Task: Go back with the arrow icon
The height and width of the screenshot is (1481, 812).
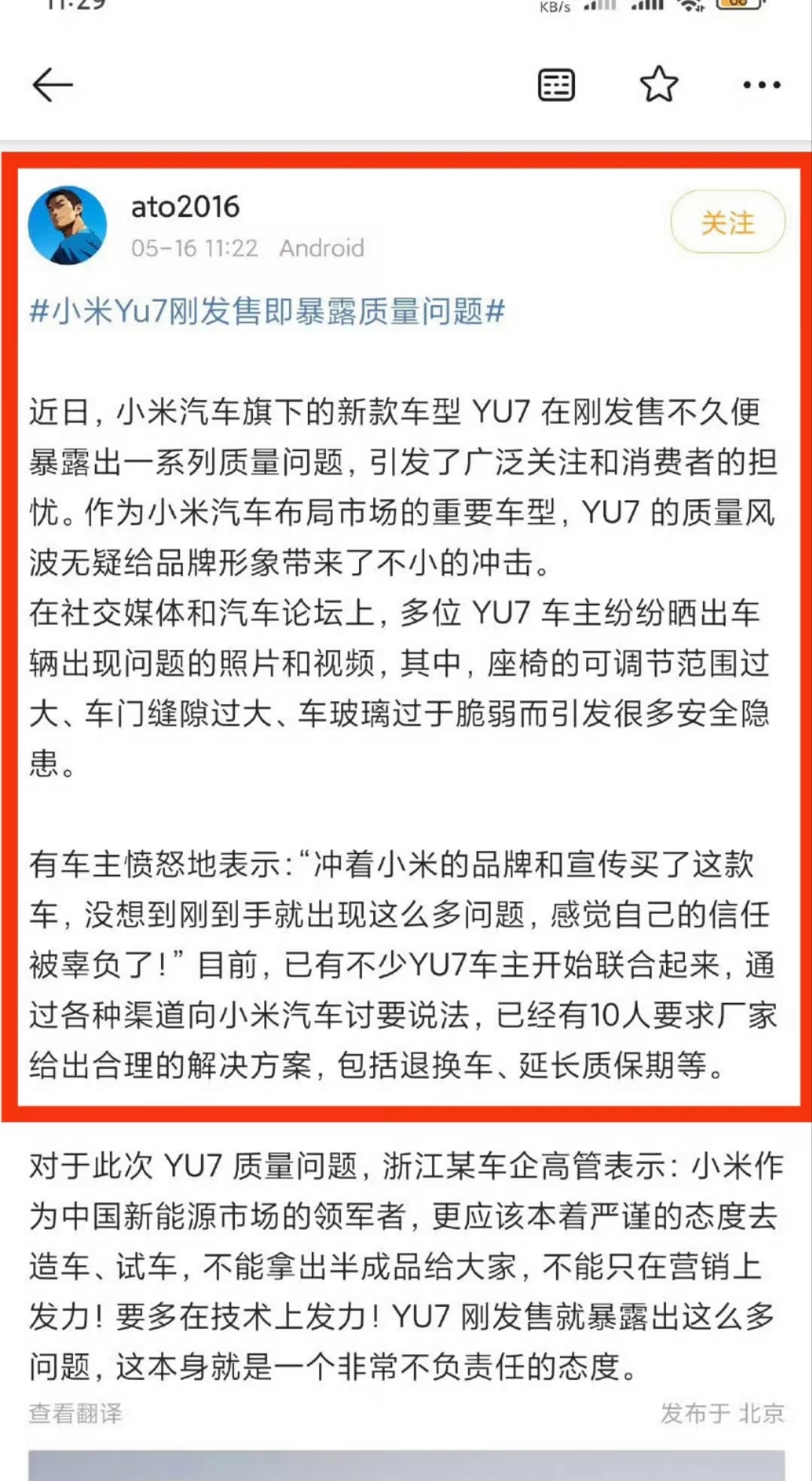Action: point(53,84)
